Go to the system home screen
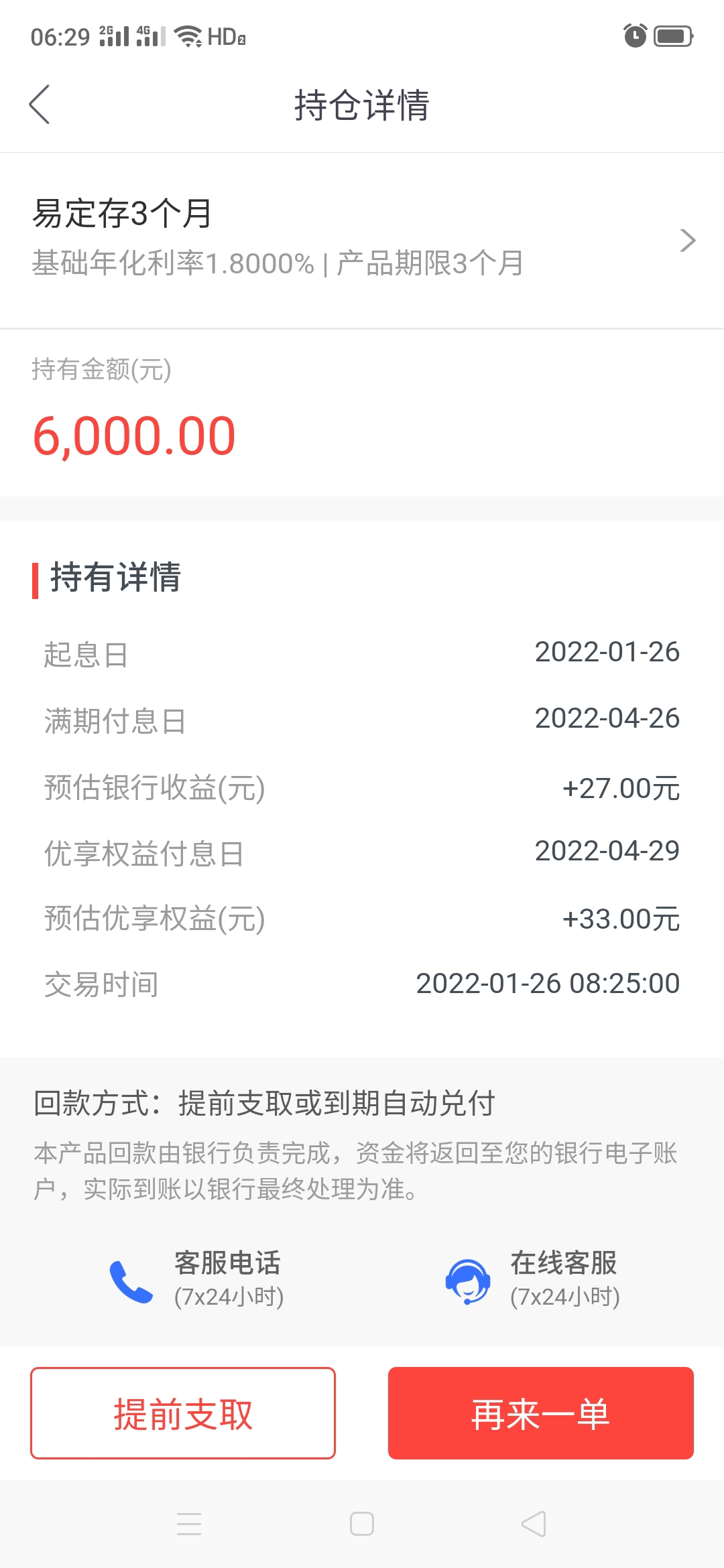 [x=362, y=1524]
